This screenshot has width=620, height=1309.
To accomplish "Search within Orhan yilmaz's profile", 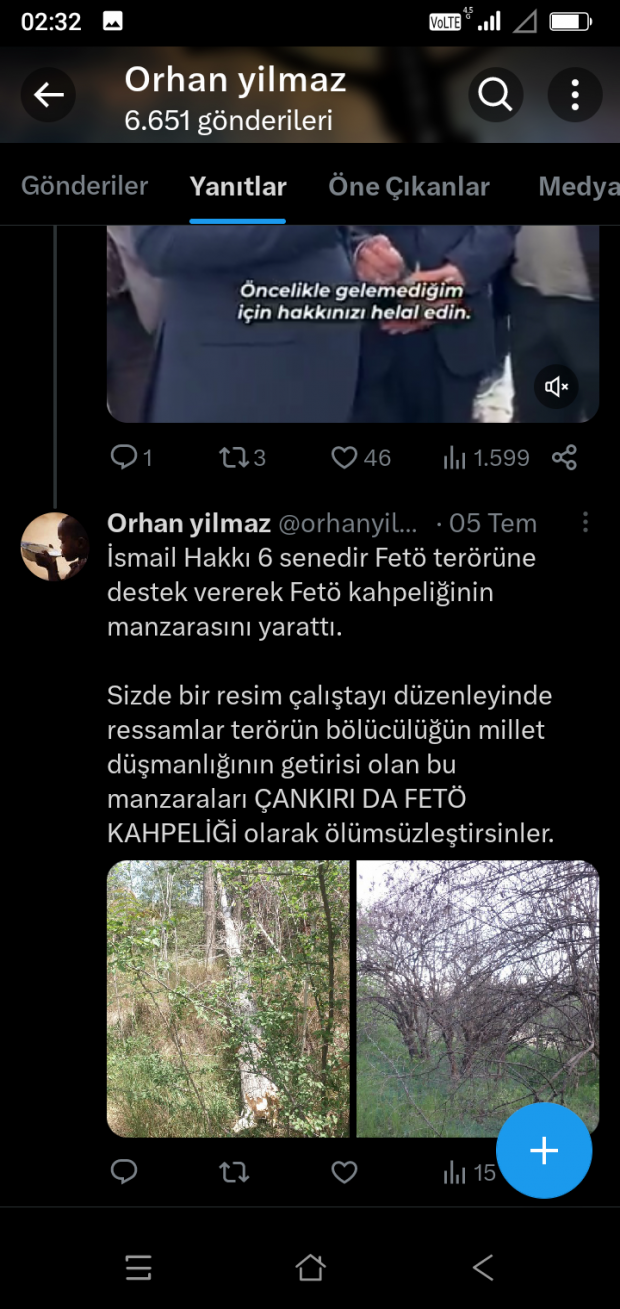I will click(495, 95).
